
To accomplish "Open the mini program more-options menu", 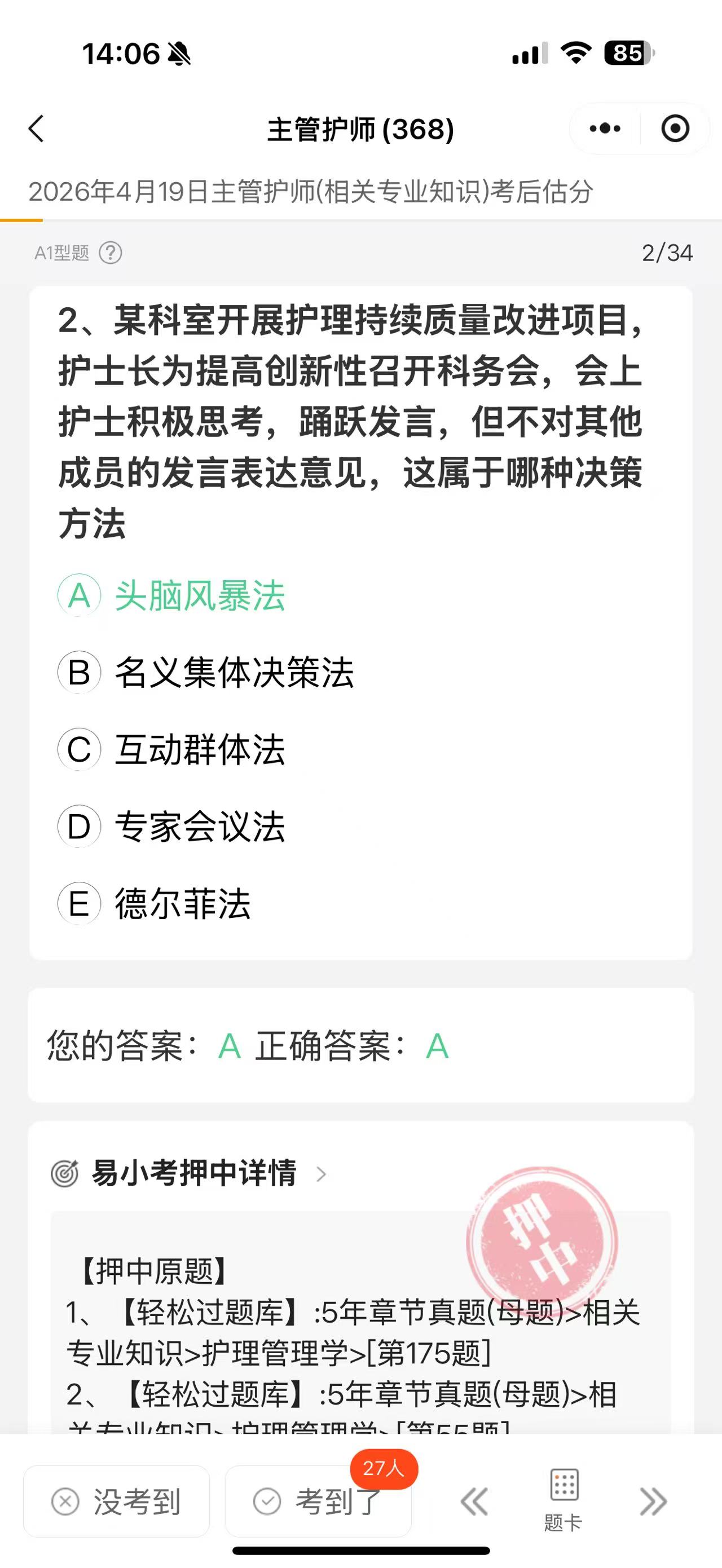I will point(605,129).
